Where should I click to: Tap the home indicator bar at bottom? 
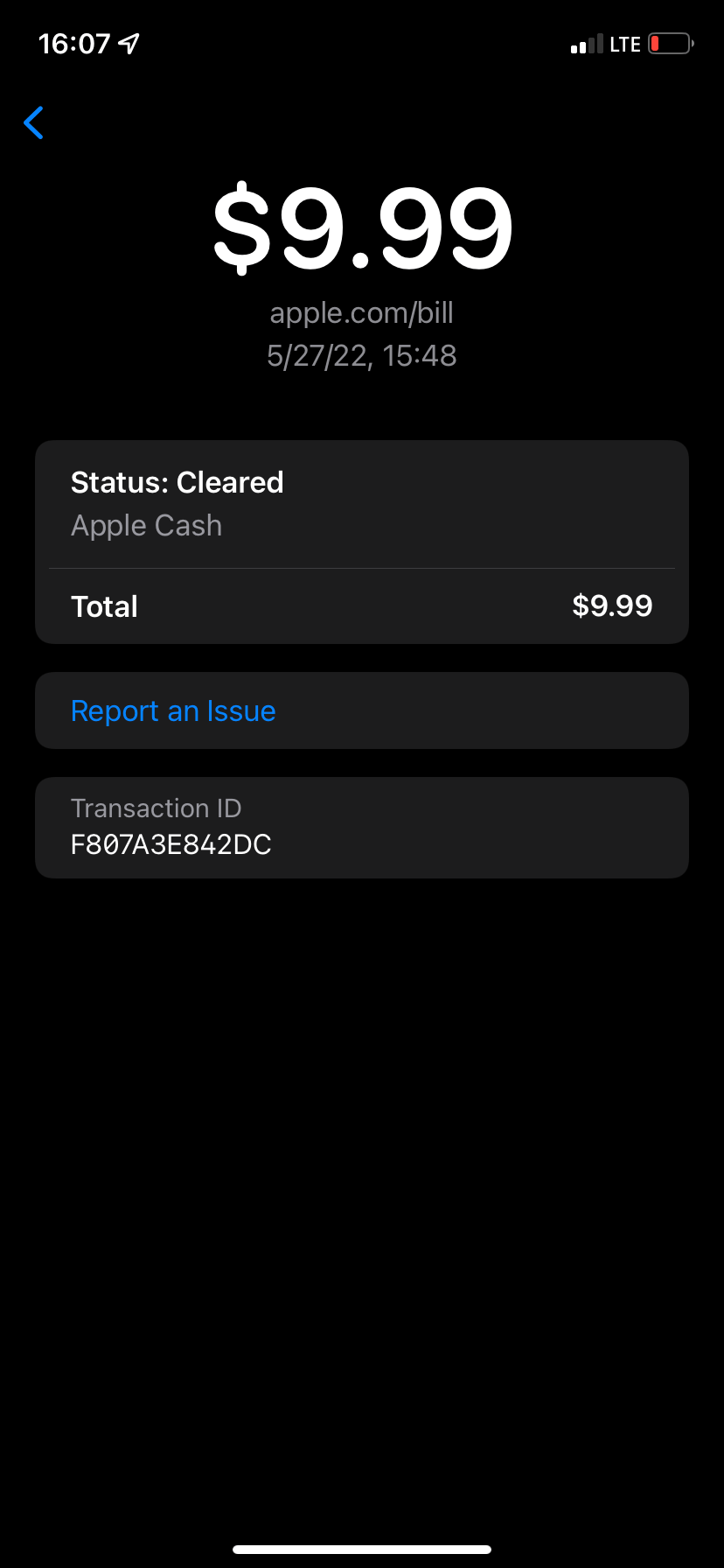pyautogui.click(x=362, y=1549)
